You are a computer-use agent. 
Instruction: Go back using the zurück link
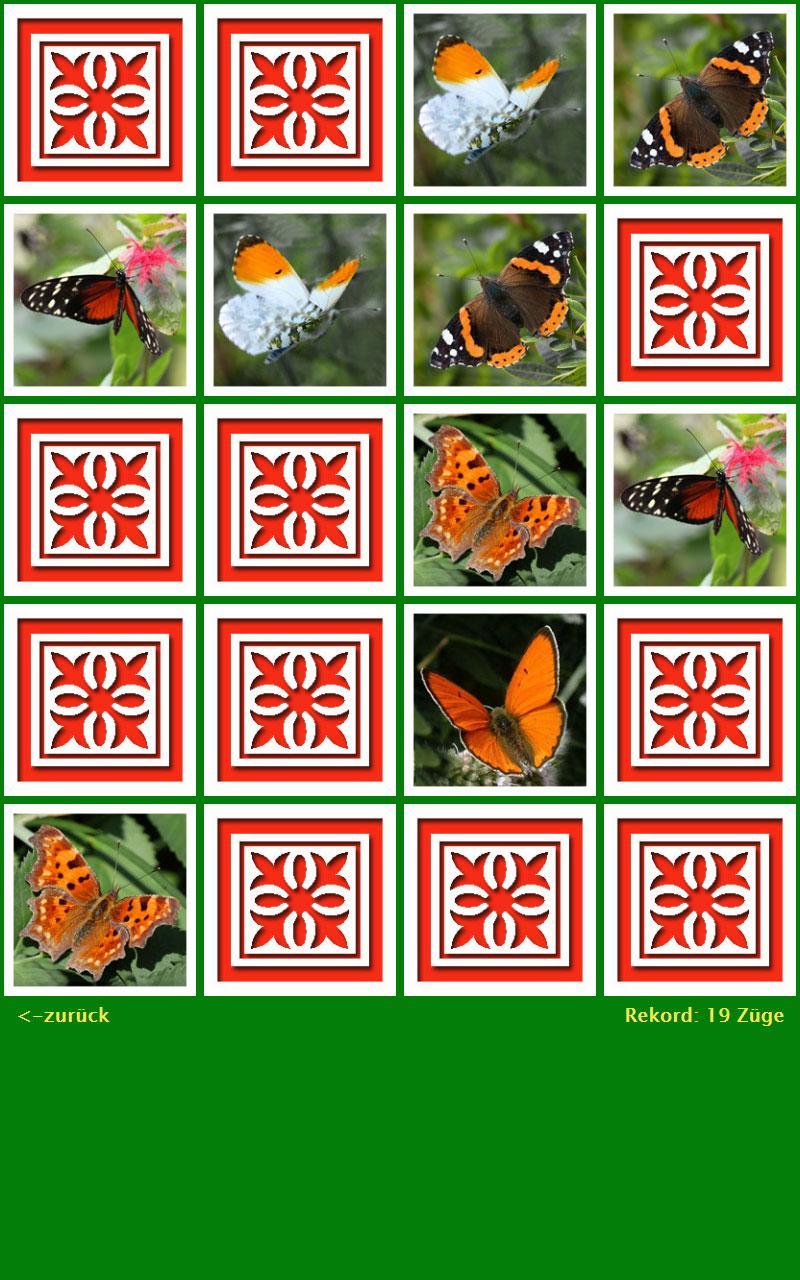coord(63,1016)
